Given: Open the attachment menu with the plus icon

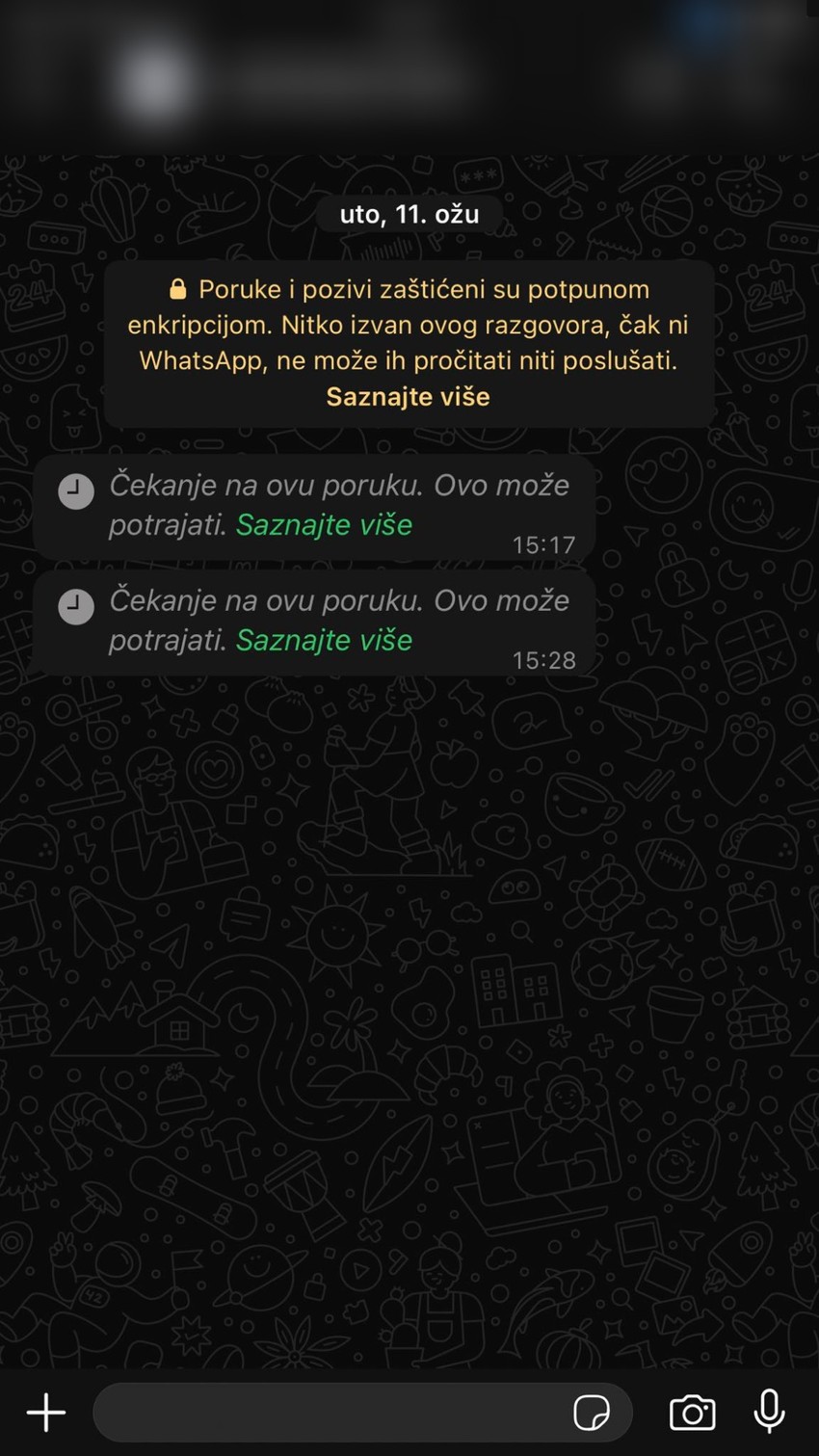Looking at the screenshot, I should (x=45, y=1413).
